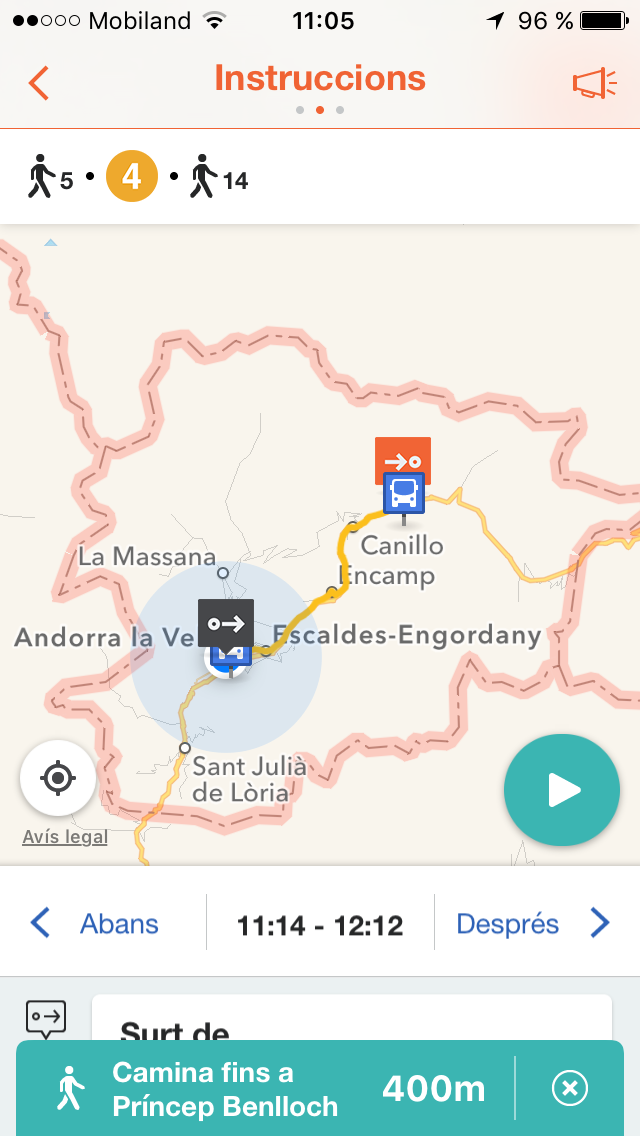640x1136 pixels.
Task: Open the megaphone feedback icon
Action: (x=594, y=83)
